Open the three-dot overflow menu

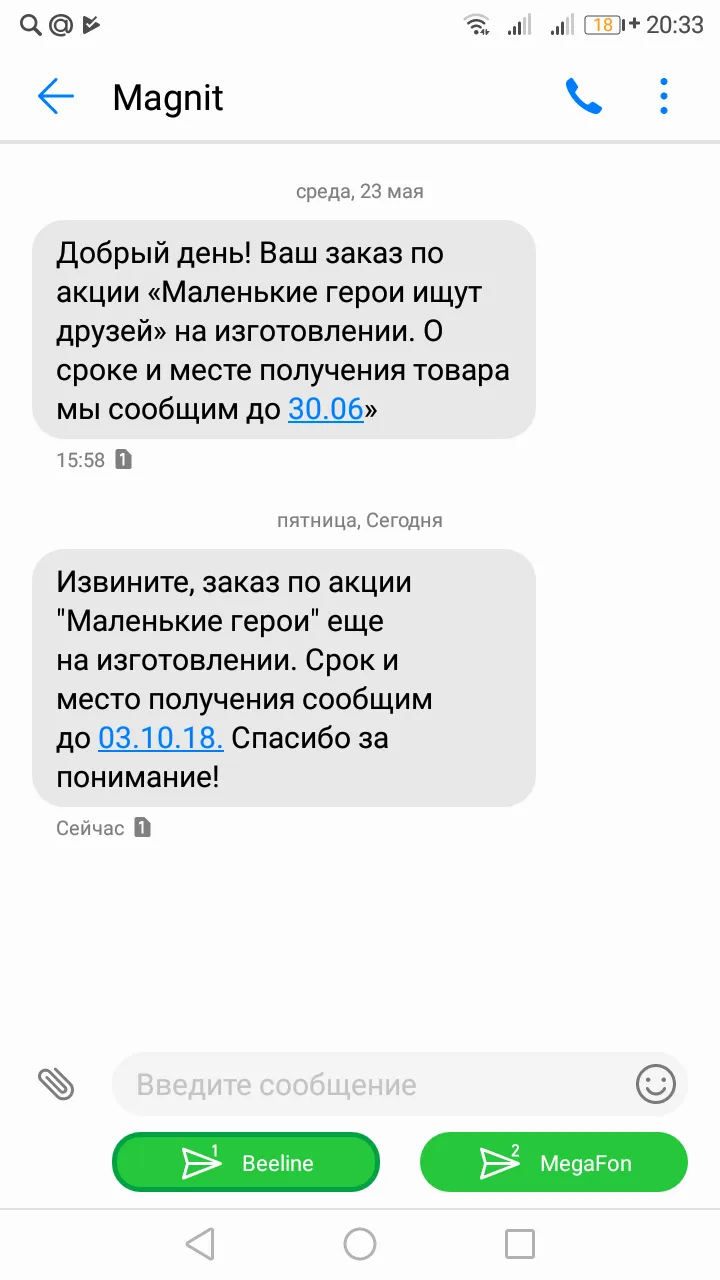[664, 97]
